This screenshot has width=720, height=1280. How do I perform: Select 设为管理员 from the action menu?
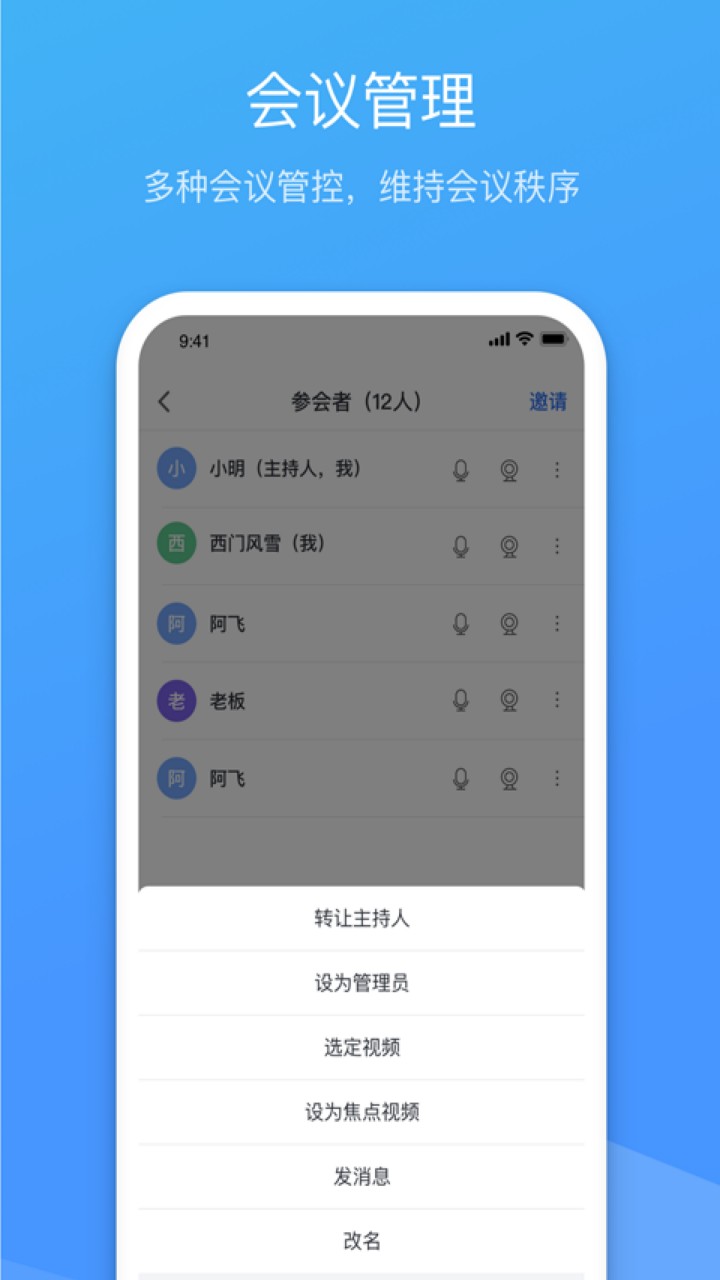360,982
